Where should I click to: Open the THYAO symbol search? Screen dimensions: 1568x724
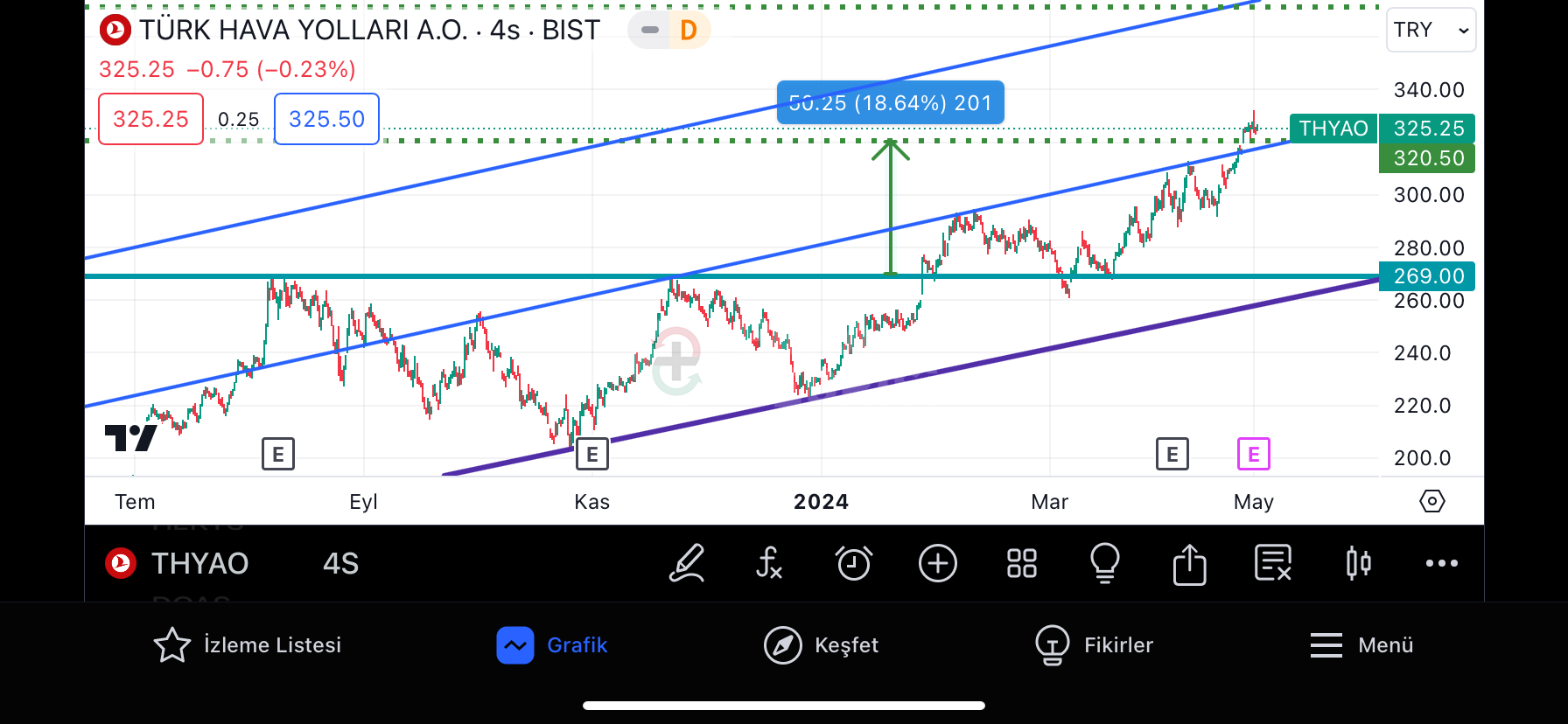pos(199,564)
